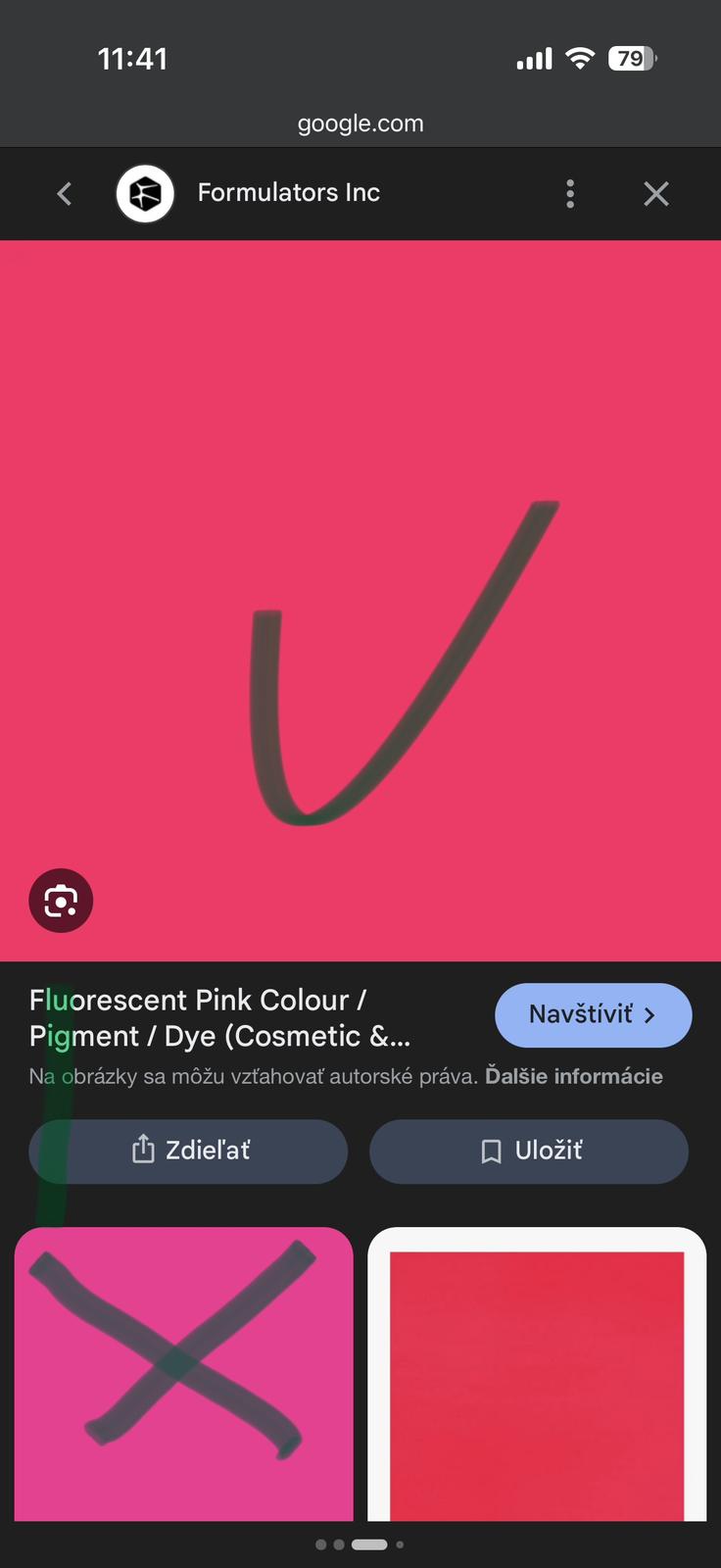Tap the google.com address bar
Image resolution: width=721 pixels, height=1568 pixels.
tap(360, 123)
